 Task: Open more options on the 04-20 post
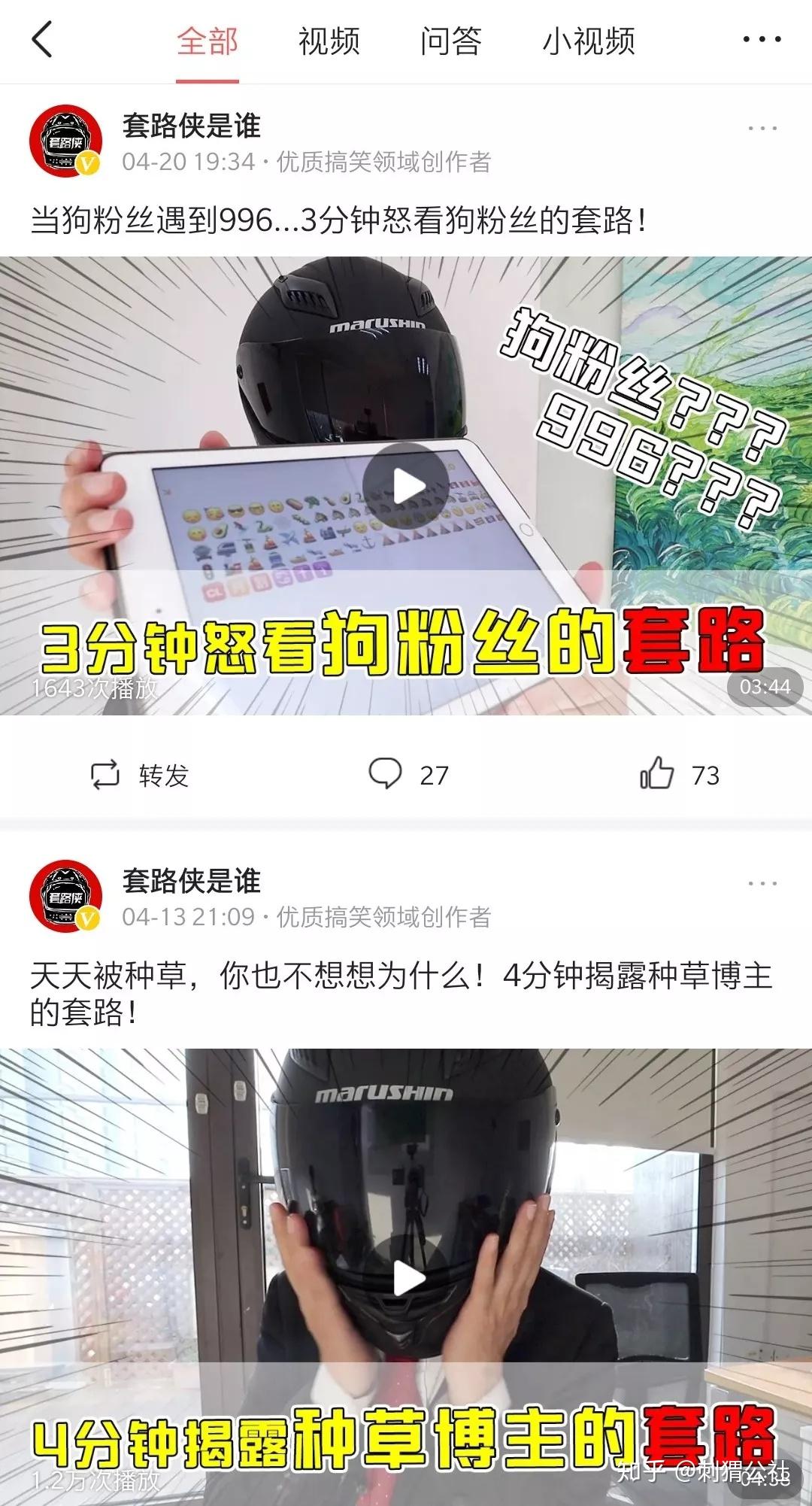(762, 129)
